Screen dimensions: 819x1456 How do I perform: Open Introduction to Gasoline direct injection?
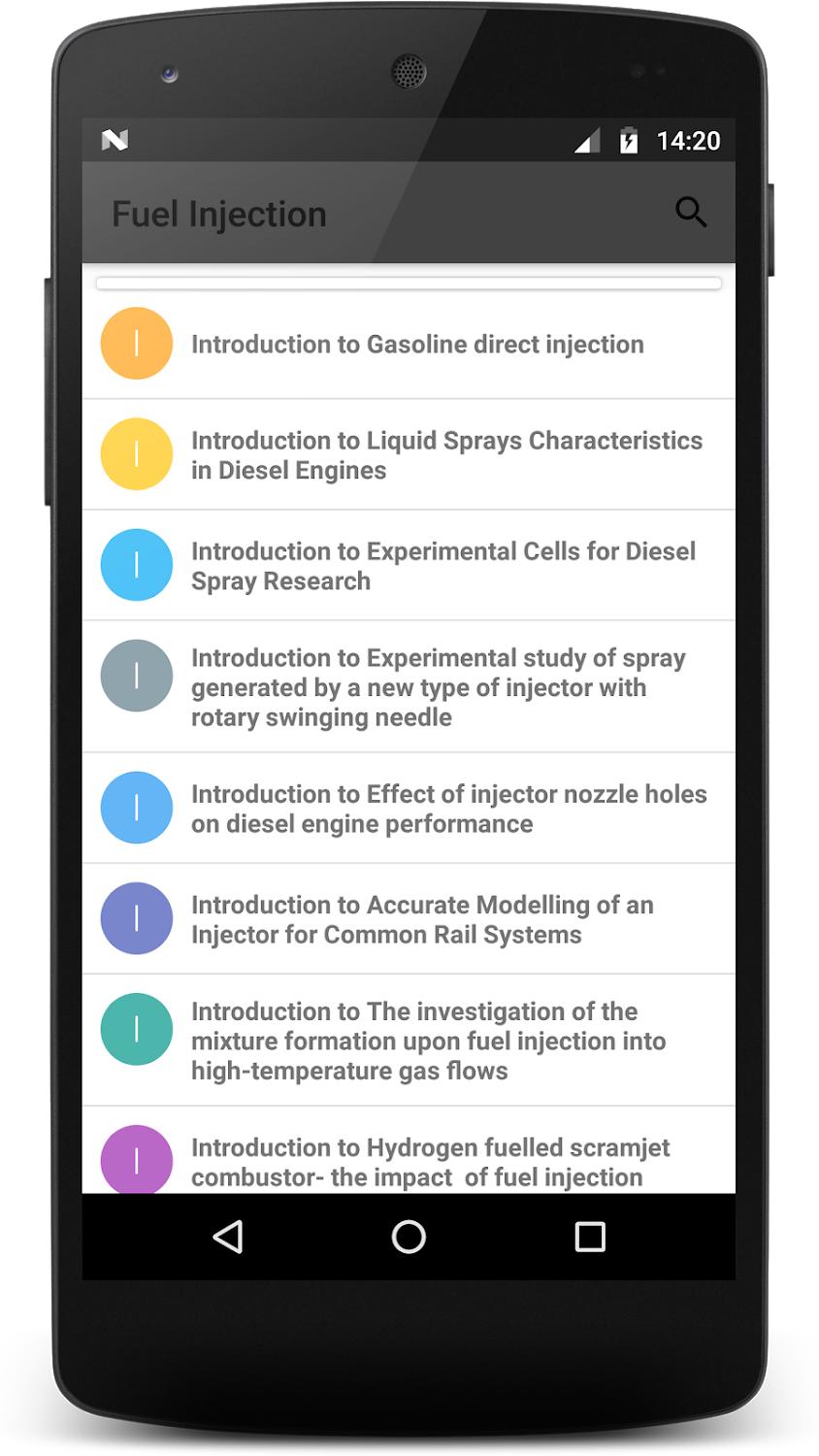tap(409, 344)
